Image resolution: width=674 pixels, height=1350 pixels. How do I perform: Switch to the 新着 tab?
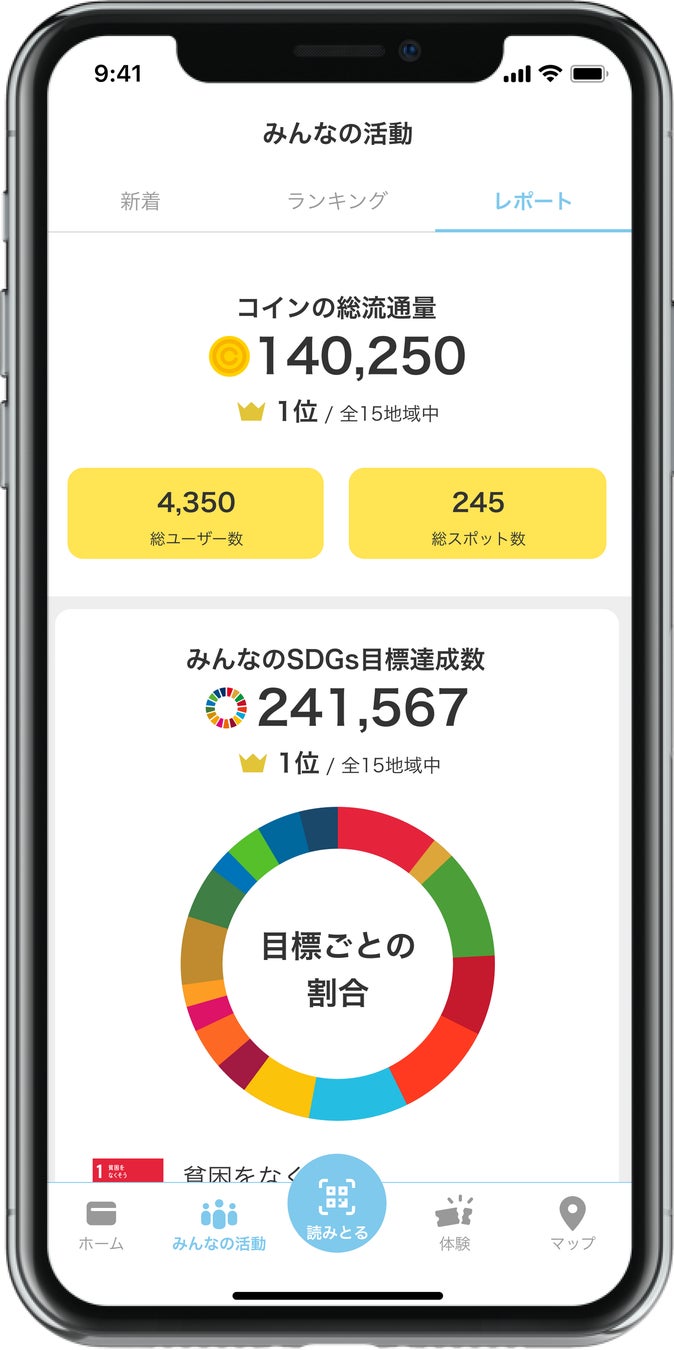pyautogui.click(x=141, y=201)
